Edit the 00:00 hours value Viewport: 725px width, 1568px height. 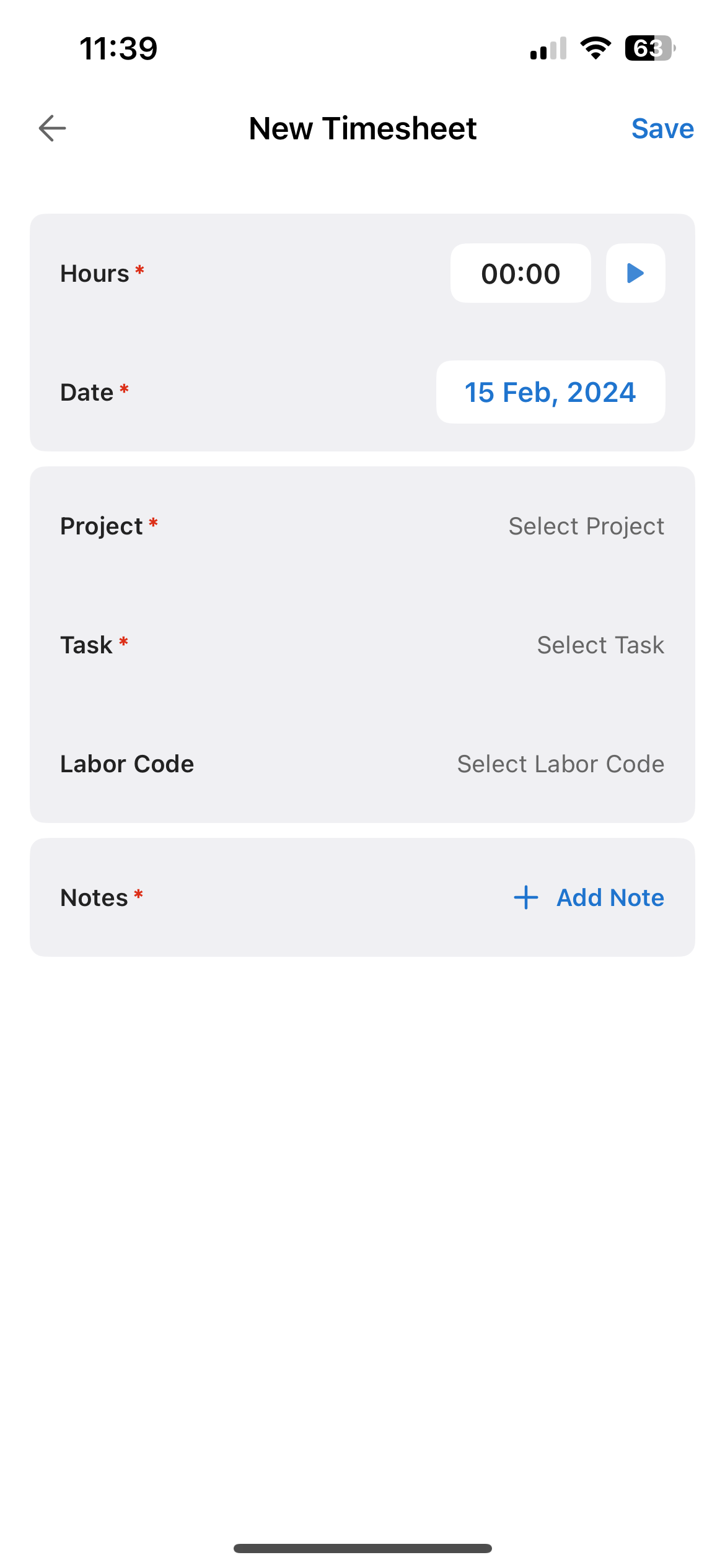click(521, 273)
